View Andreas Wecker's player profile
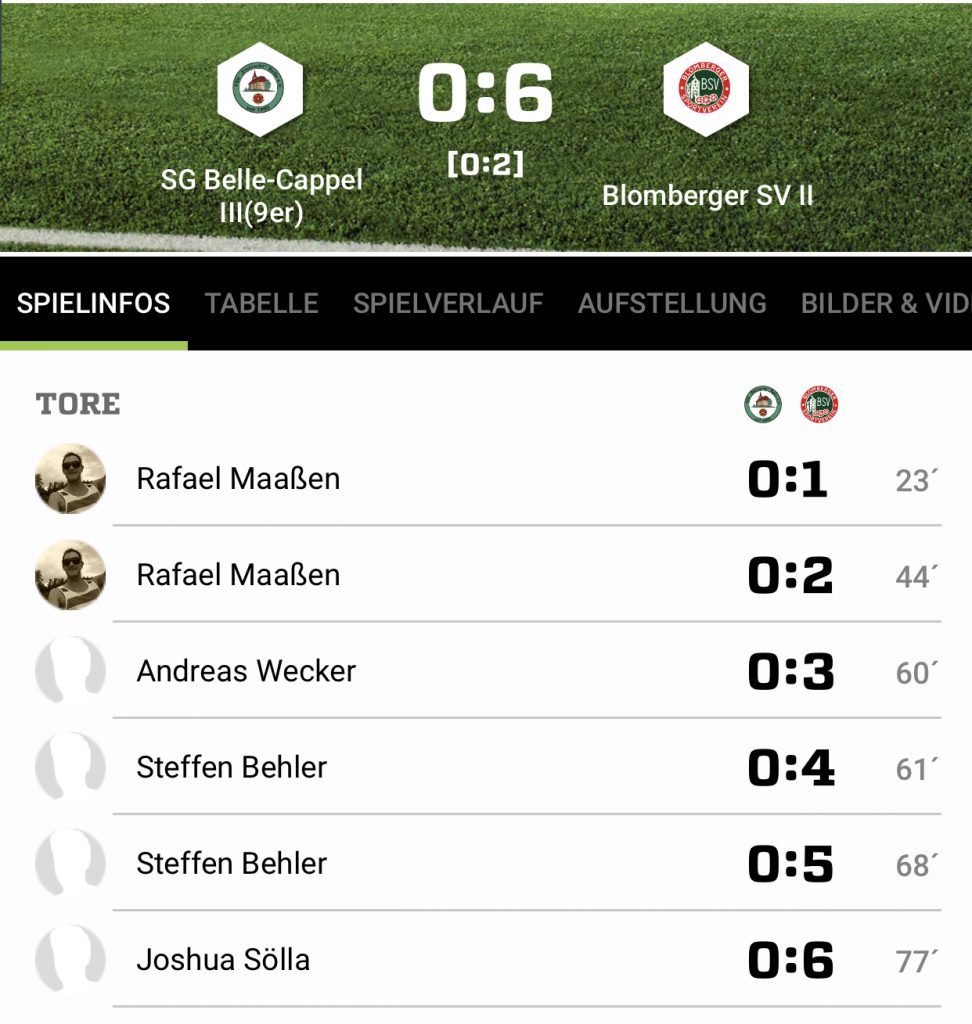972x1024 pixels. [x=246, y=671]
